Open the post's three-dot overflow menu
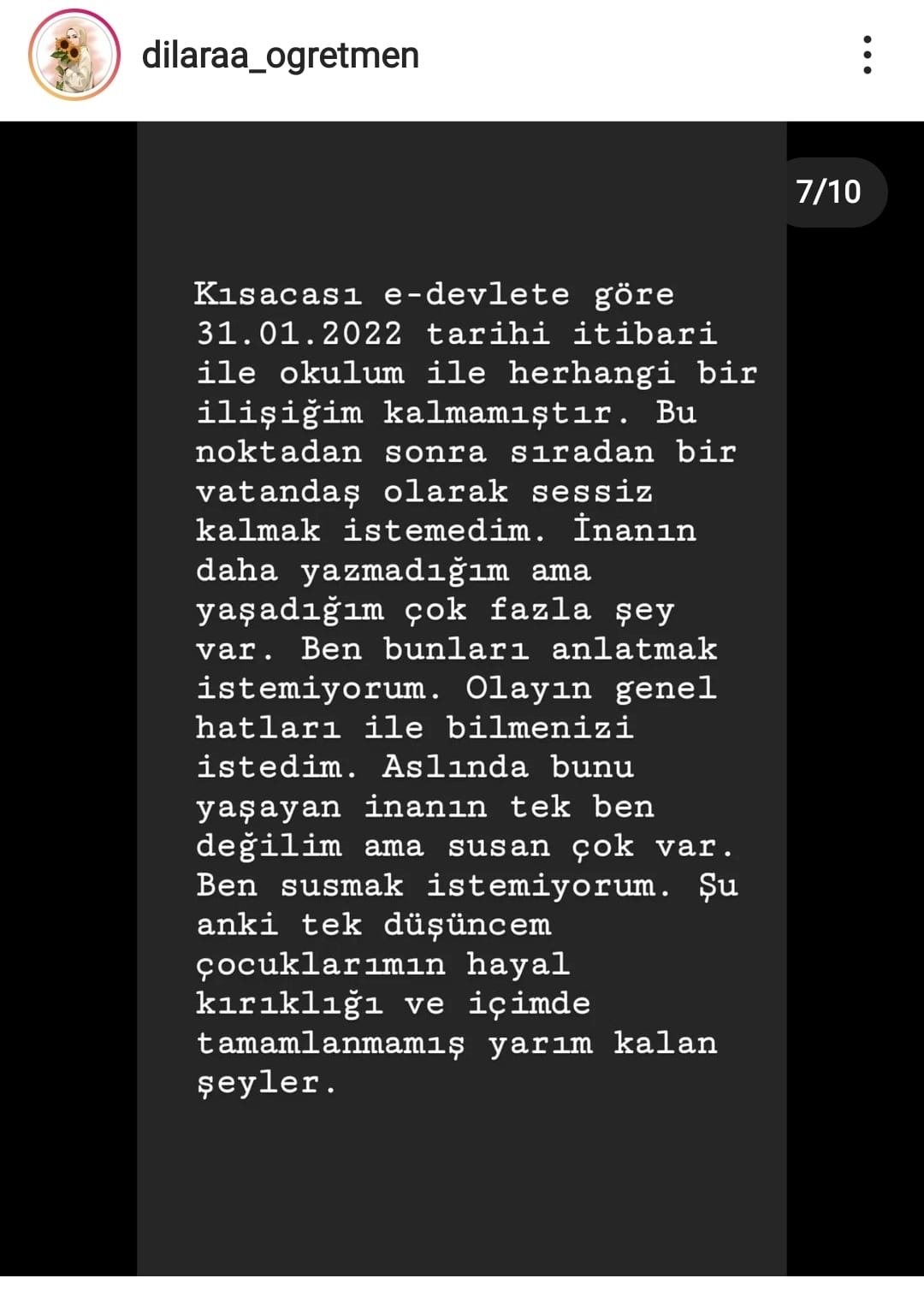The height and width of the screenshot is (1290, 924). (x=867, y=56)
